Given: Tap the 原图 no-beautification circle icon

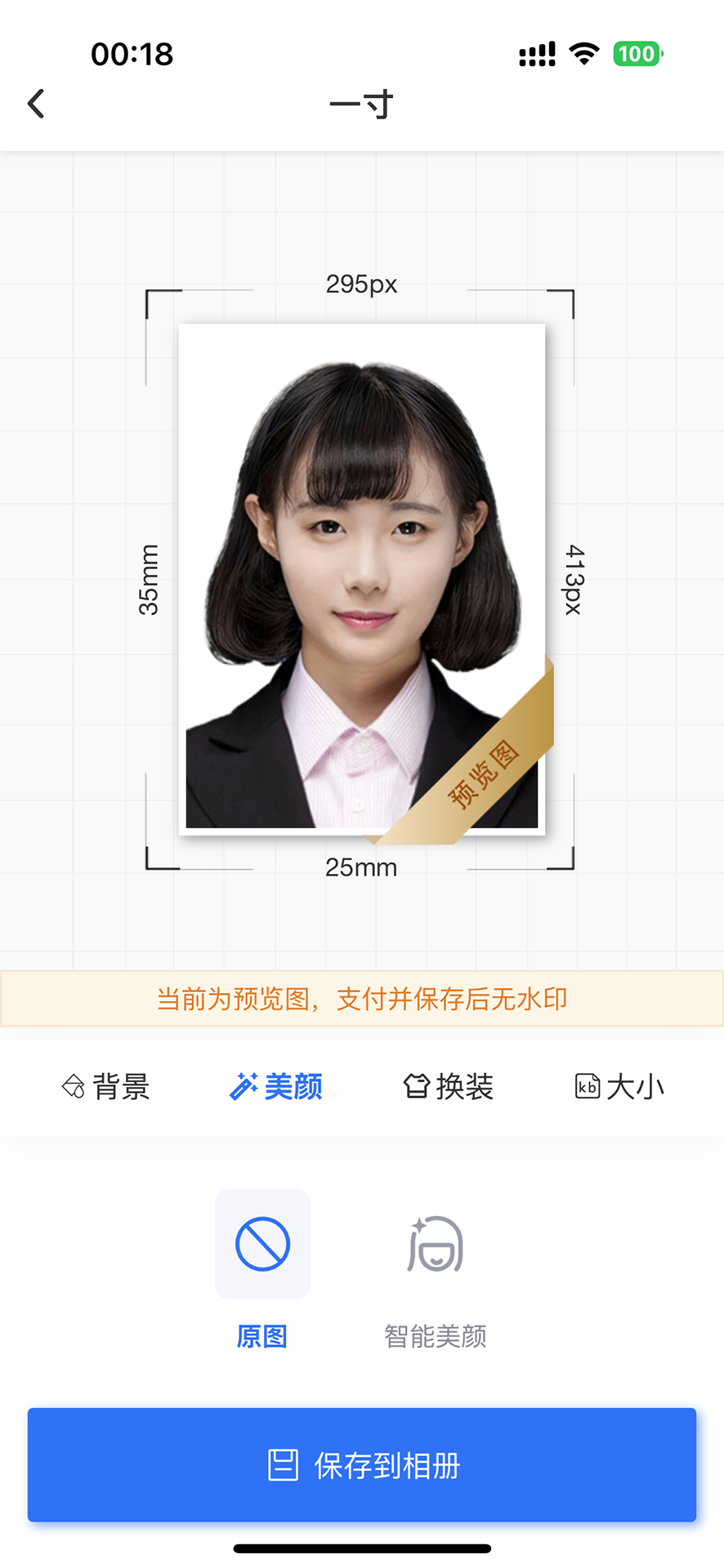Looking at the screenshot, I should (262, 1243).
